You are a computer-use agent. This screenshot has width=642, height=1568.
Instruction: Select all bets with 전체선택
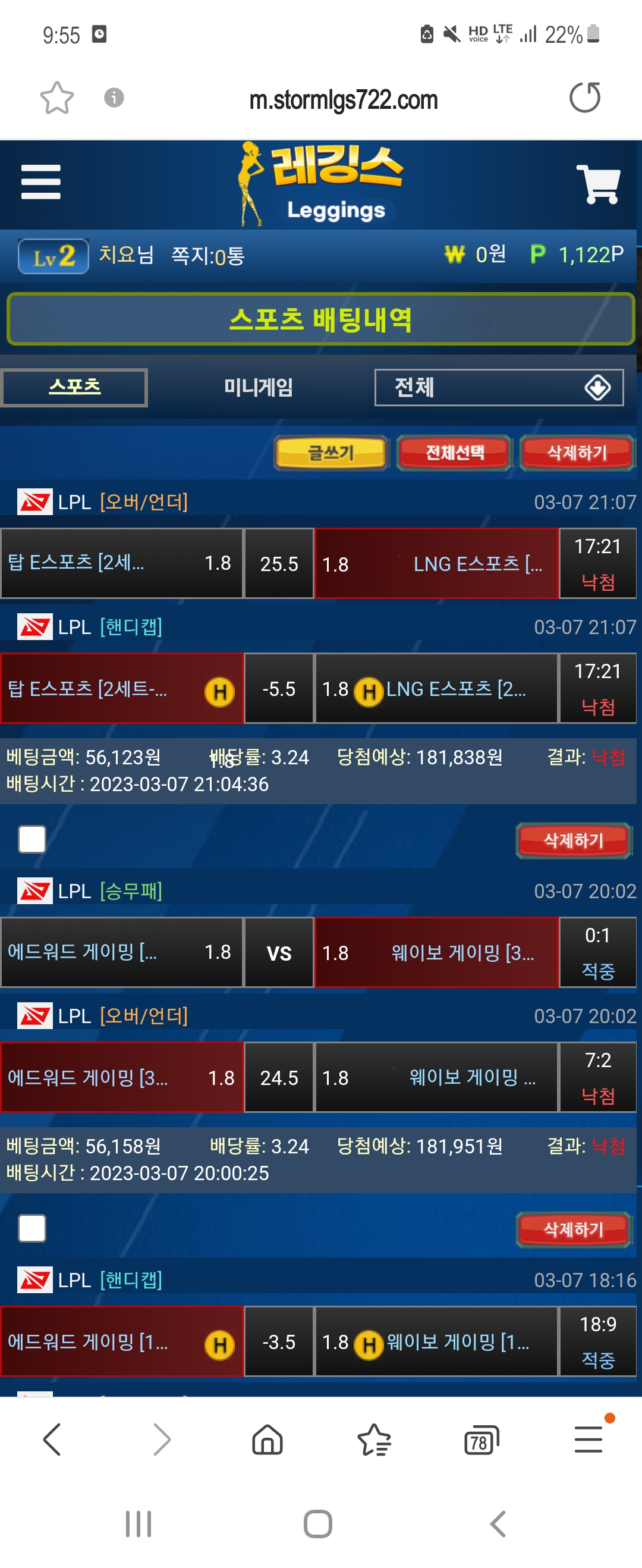click(x=455, y=453)
